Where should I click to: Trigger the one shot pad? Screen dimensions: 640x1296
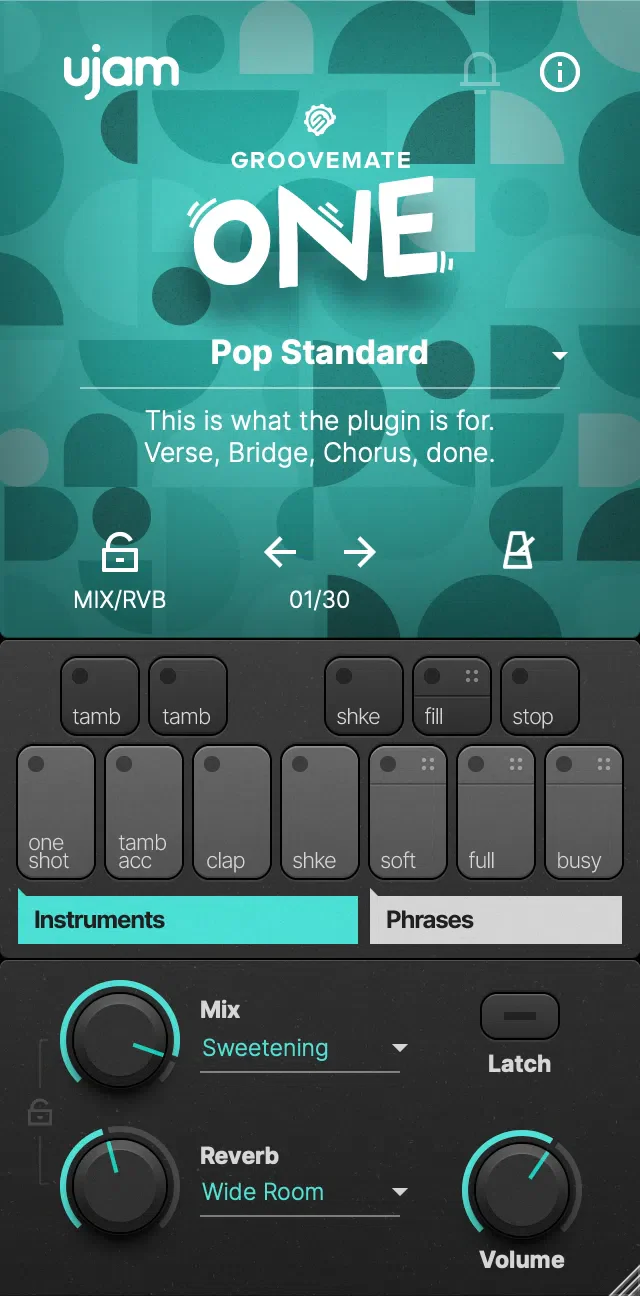(x=56, y=812)
